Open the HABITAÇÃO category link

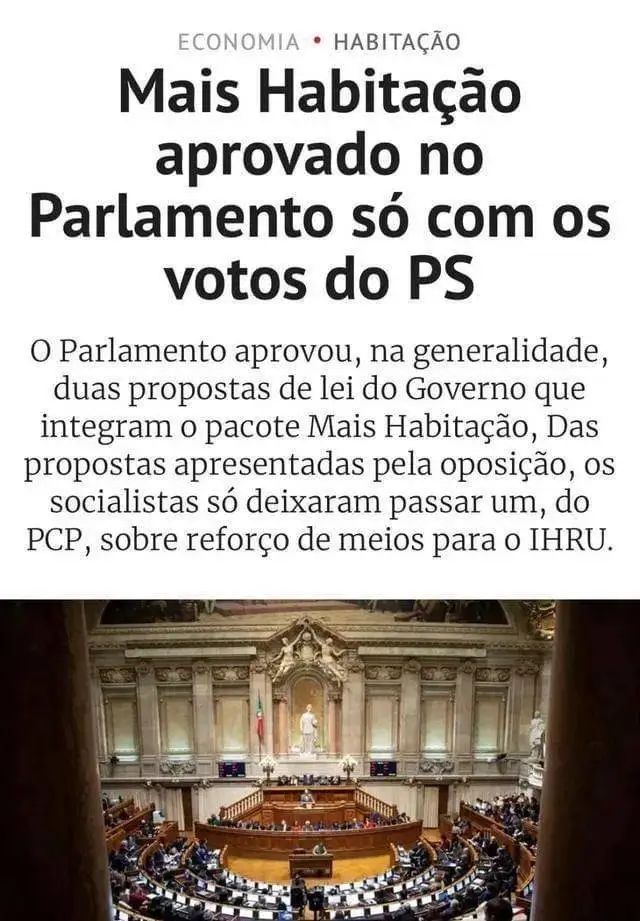coord(397,42)
